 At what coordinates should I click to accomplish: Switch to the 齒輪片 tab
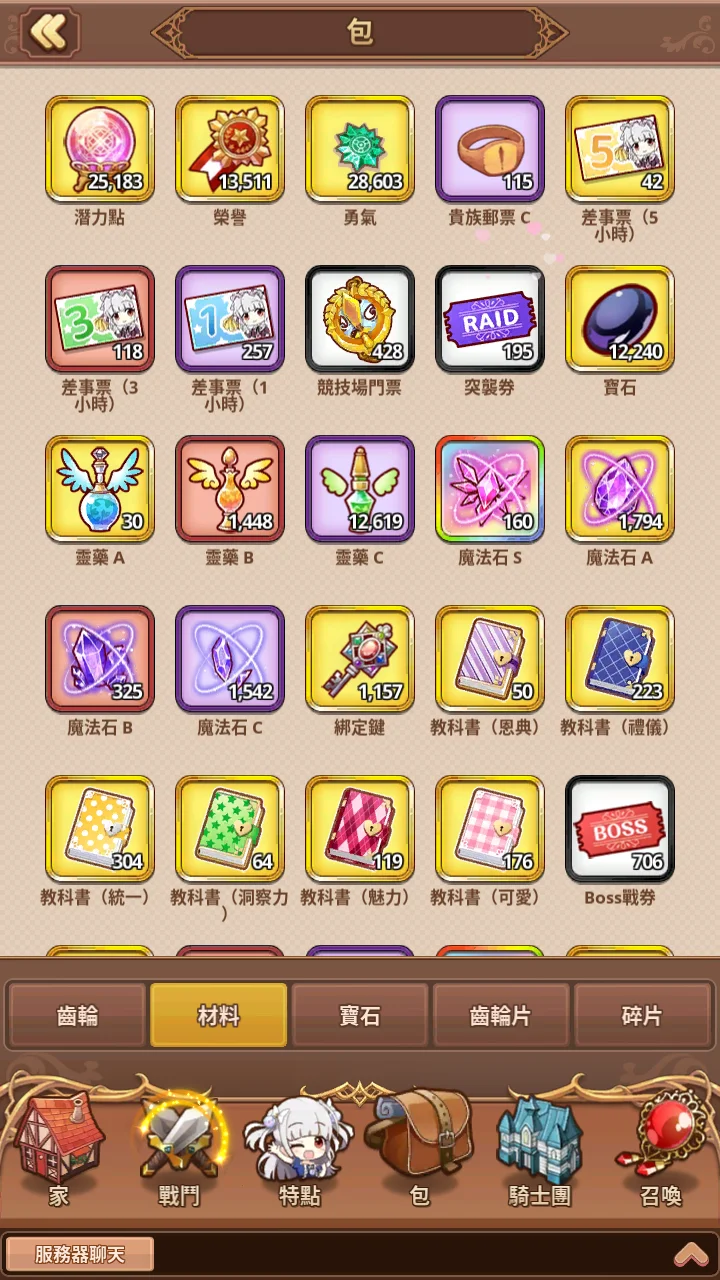click(x=501, y=1016)
